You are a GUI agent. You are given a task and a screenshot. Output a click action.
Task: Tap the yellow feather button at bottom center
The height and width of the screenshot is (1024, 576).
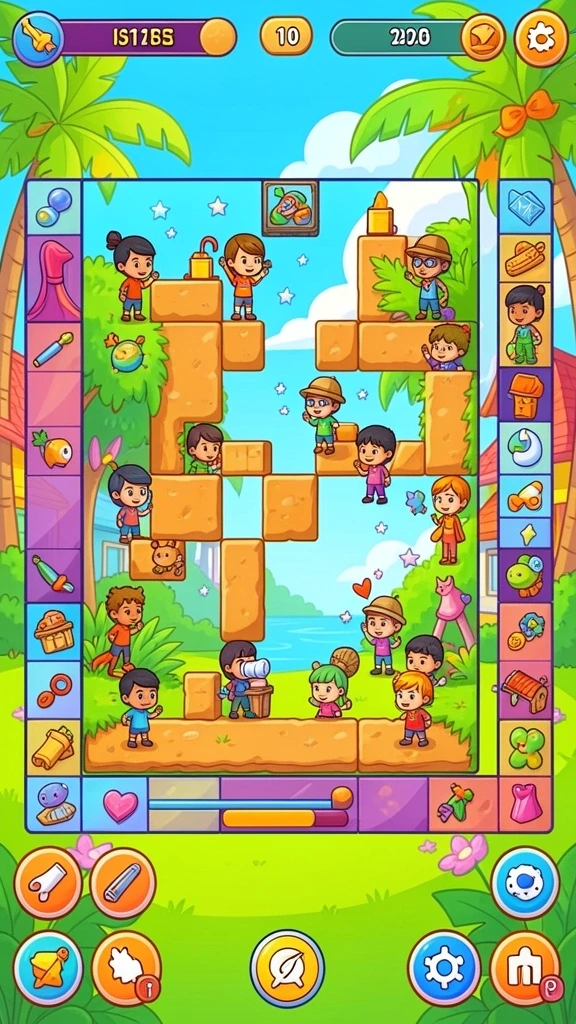tap(287, 967)
